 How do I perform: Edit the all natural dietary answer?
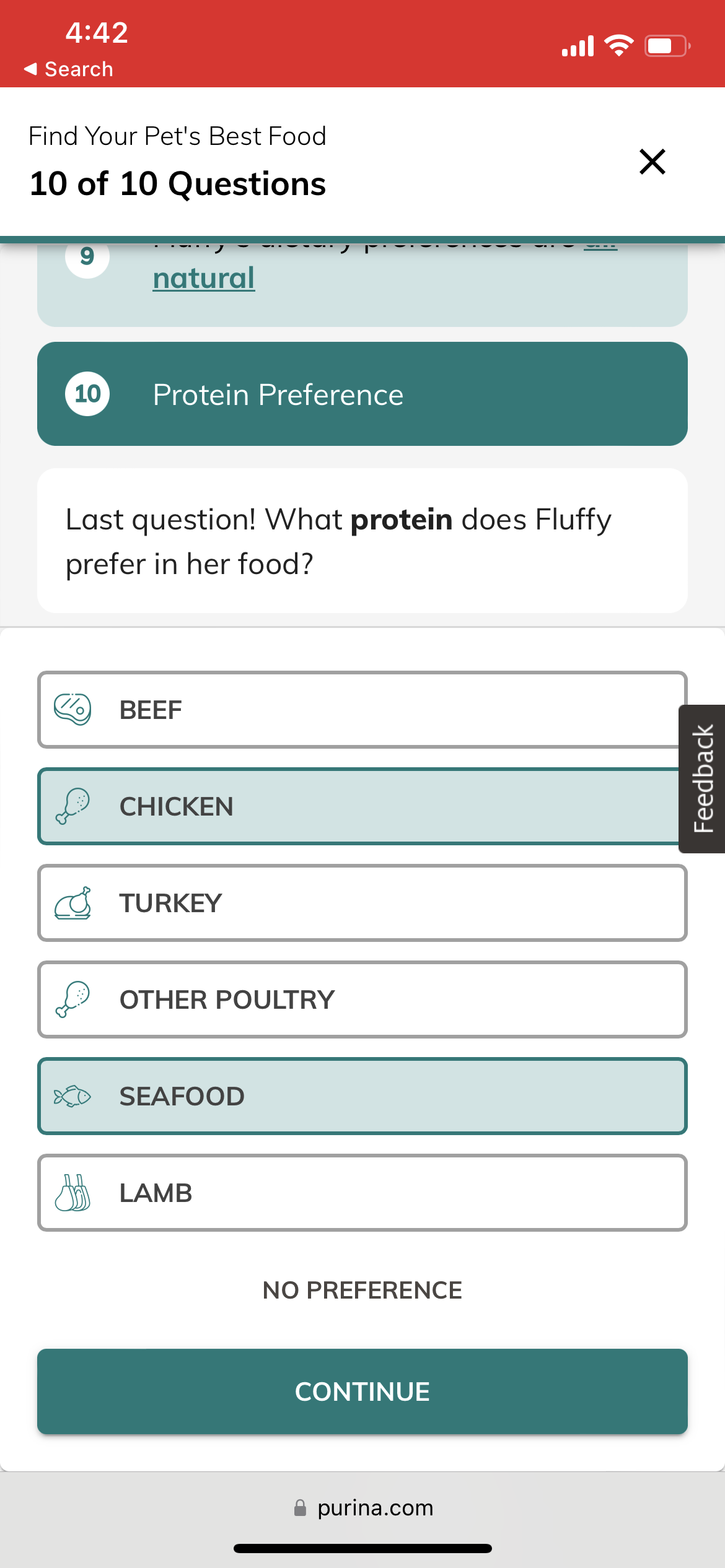click(x=204, y=279)
